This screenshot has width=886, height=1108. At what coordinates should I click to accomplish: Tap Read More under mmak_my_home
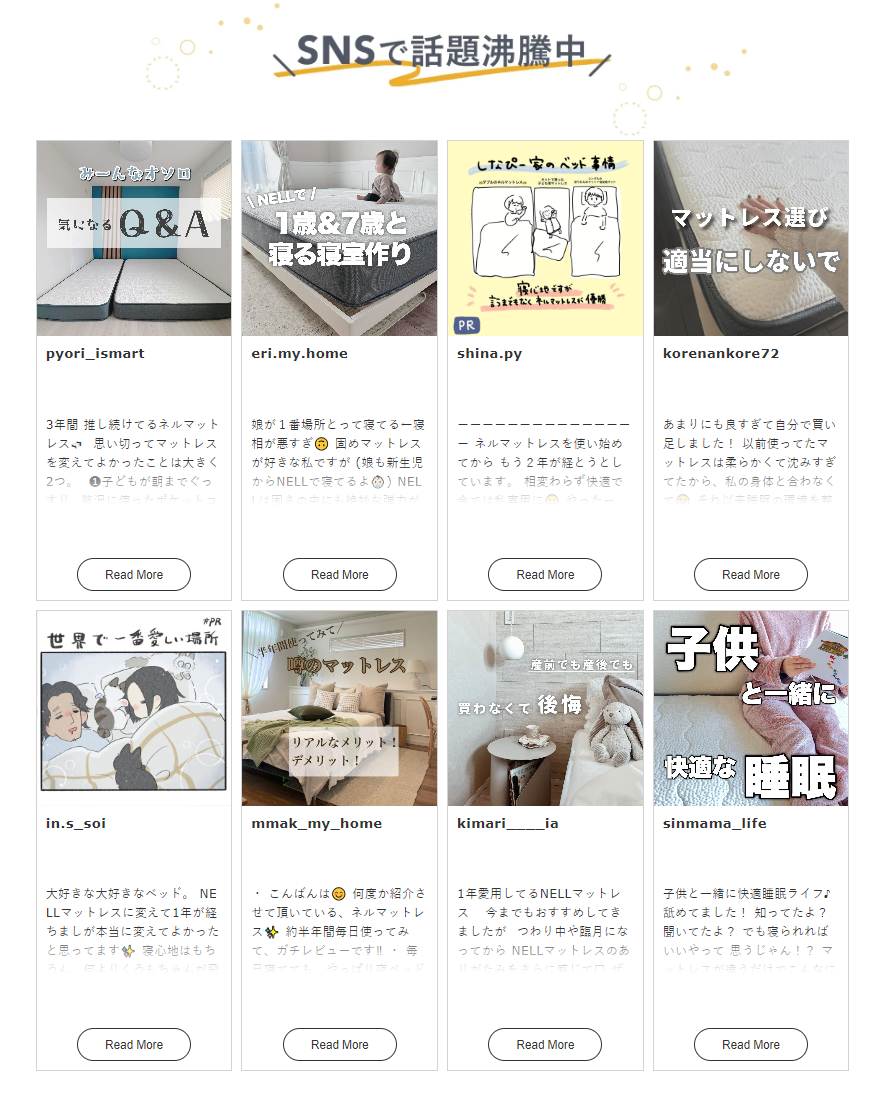[x=340, y=1045]
